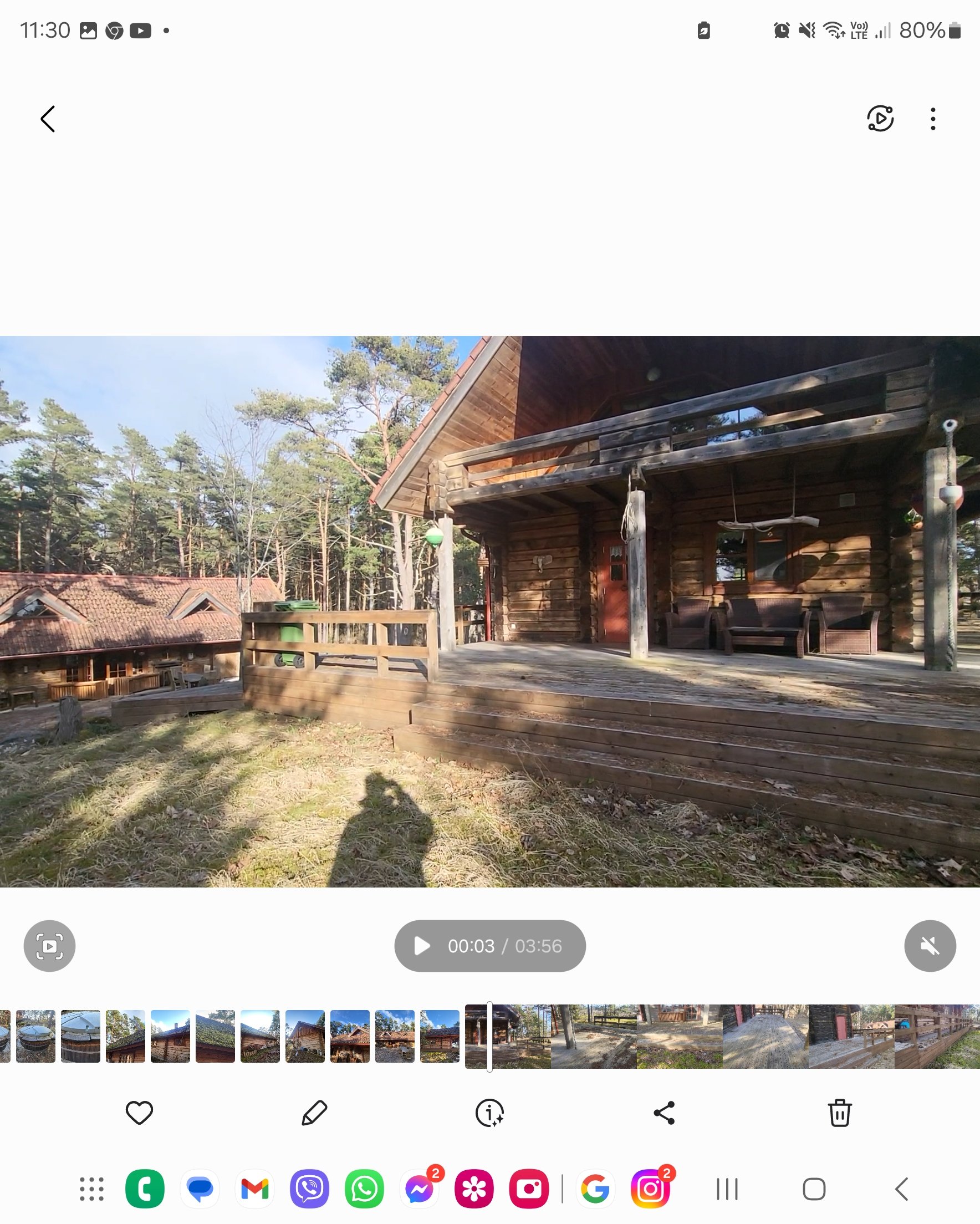The width and height of the screenshot is (980, 1224).
Task: Delete this video with the trash icon
Action: (x=840, y=1113)
